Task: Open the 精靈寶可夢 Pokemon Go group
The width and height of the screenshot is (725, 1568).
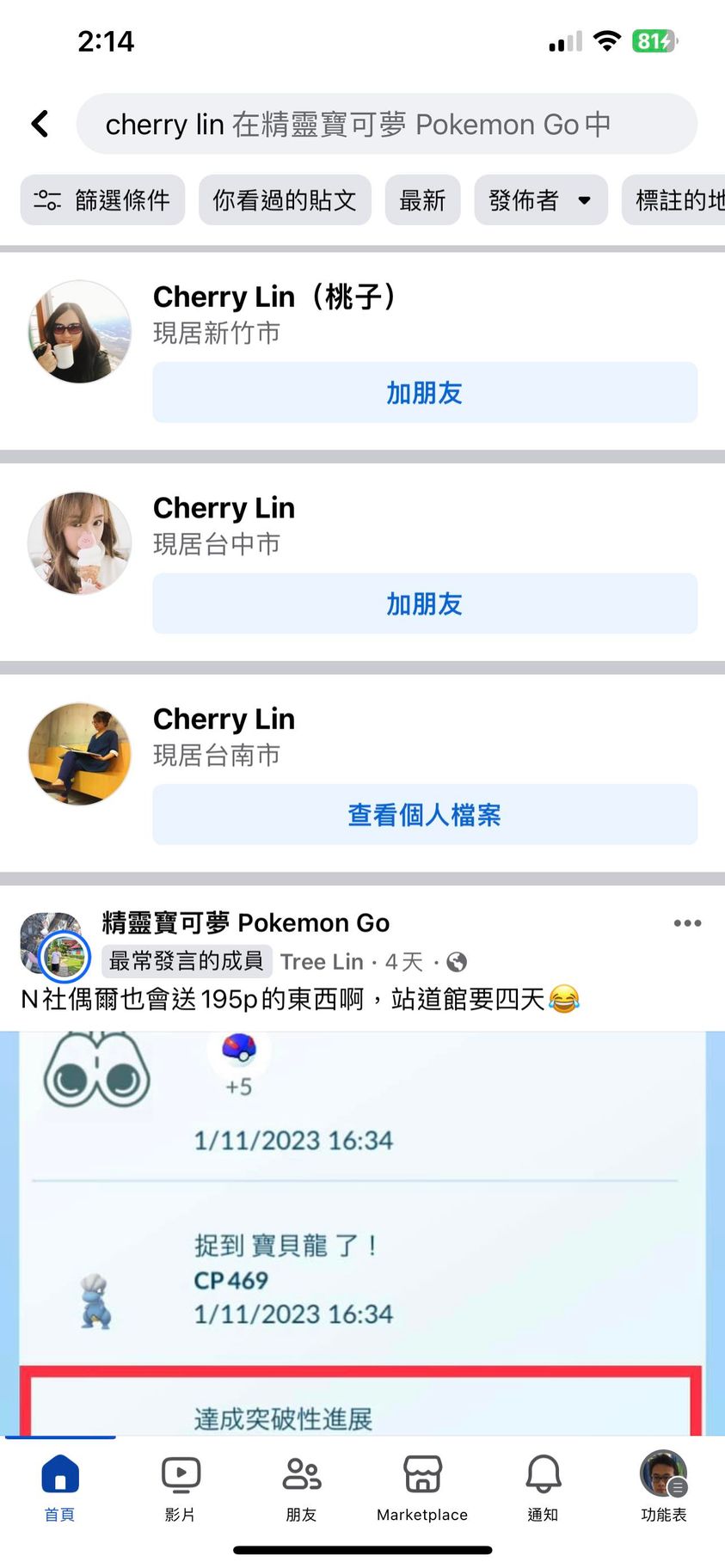Action: (x=245, y=922)
